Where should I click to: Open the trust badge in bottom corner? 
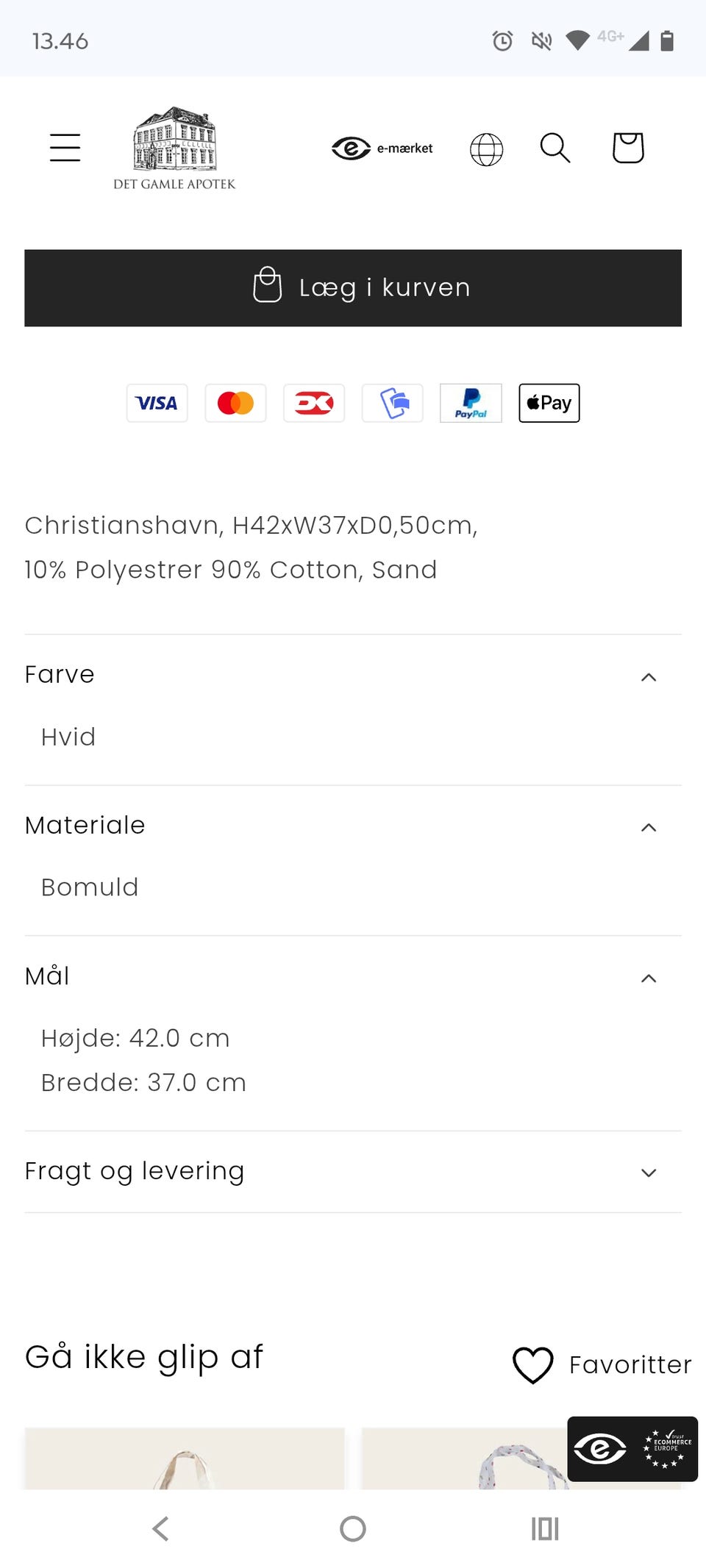(633, 1450)
